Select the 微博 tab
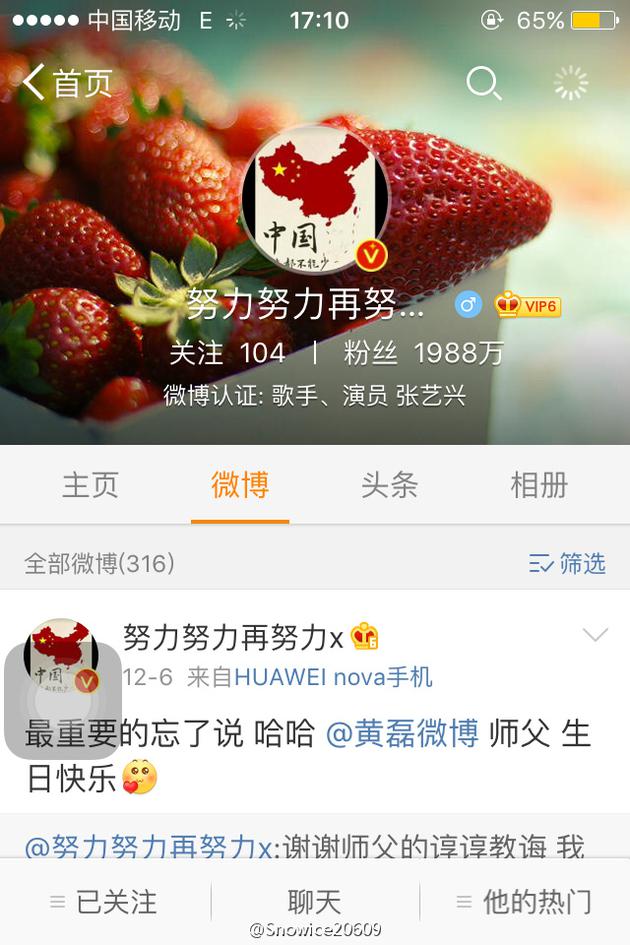Screen dimensions: 630x945 click(x=240, y=485)
